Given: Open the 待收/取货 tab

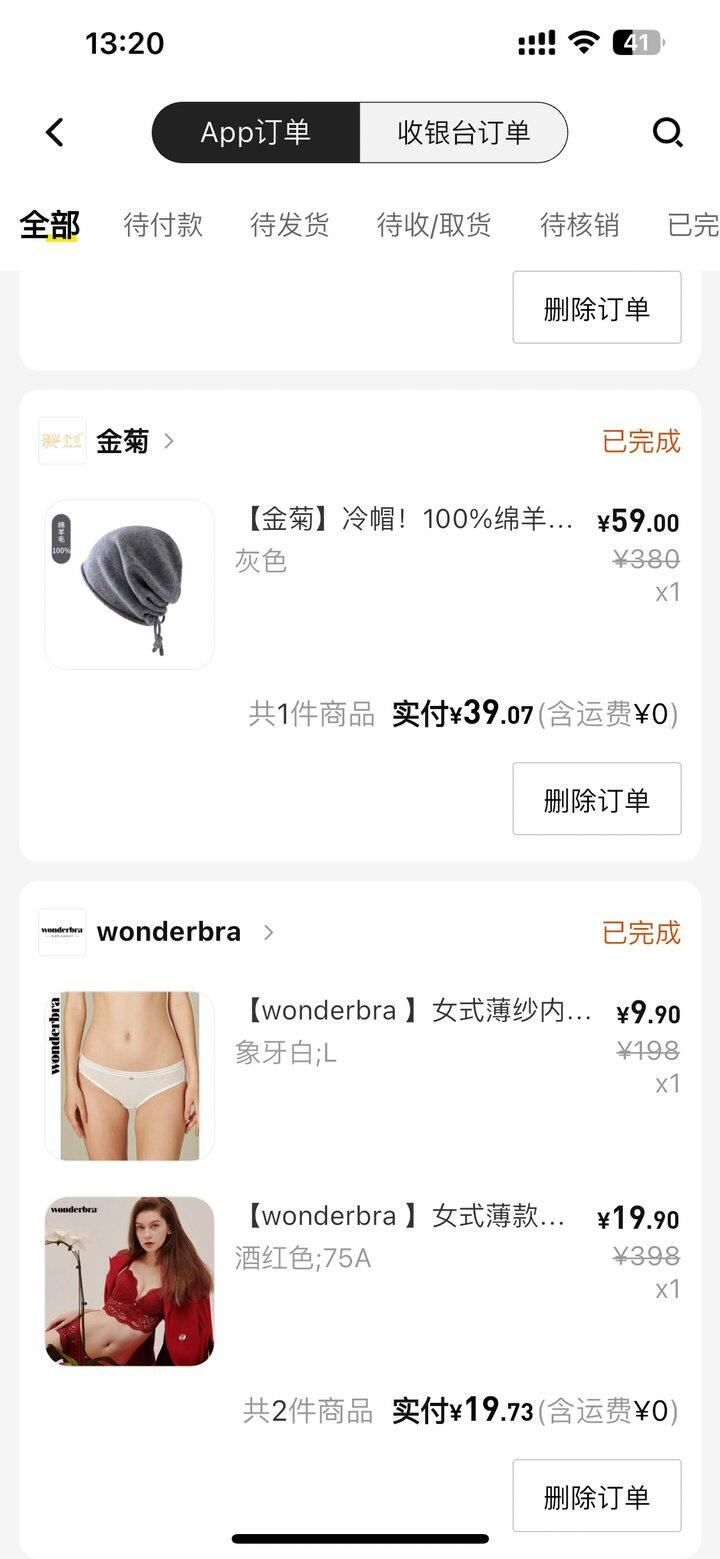Looking at the screenshot, I should click(x=434, y=225).
